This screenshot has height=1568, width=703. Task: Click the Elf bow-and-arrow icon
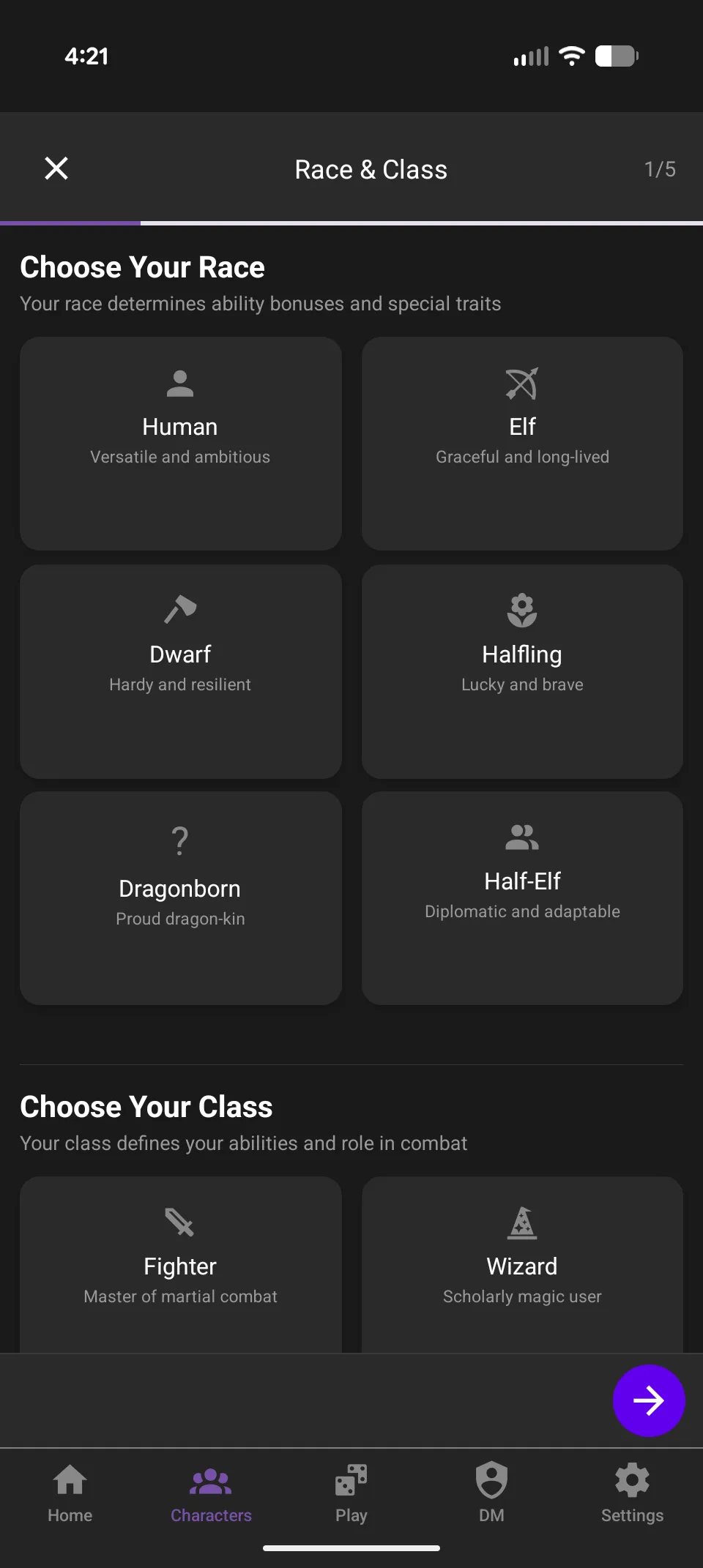tap(522, 384)
